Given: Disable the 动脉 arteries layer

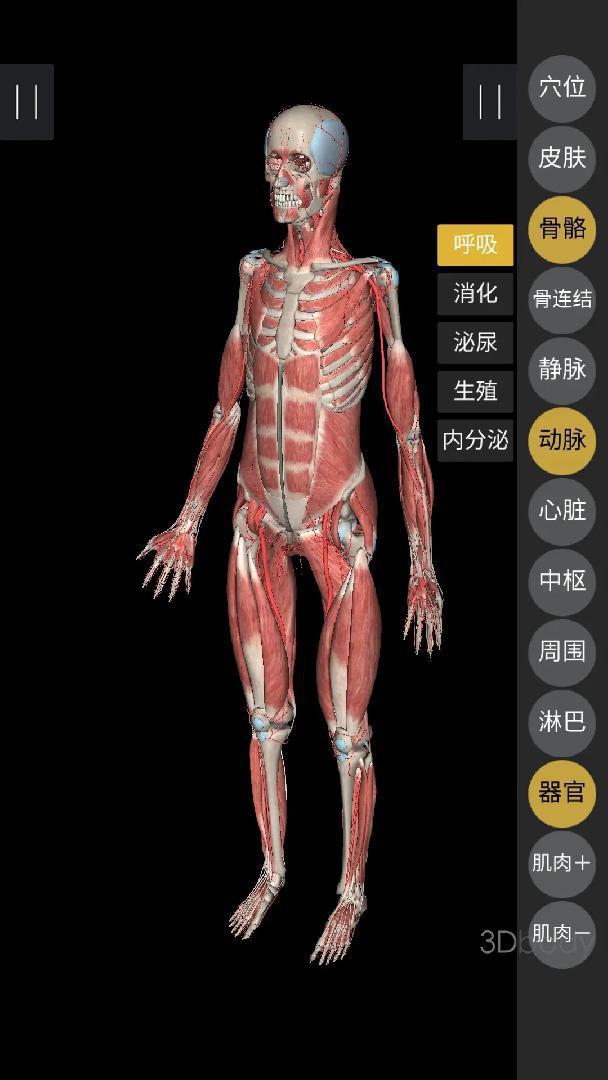Looking at the screenshot, I should point(562,440).
